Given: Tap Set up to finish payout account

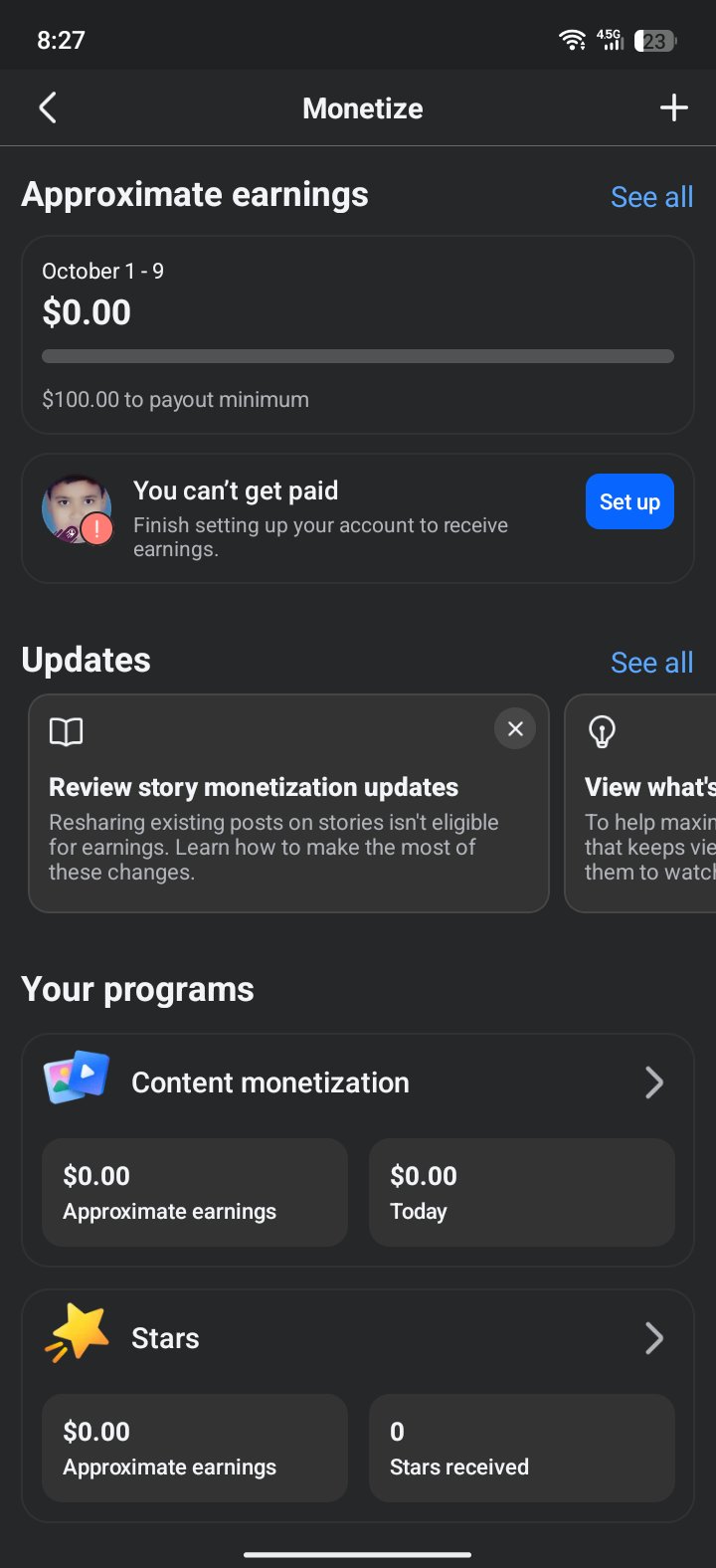Looking at the screenshot, I should (x=629, y=501).
